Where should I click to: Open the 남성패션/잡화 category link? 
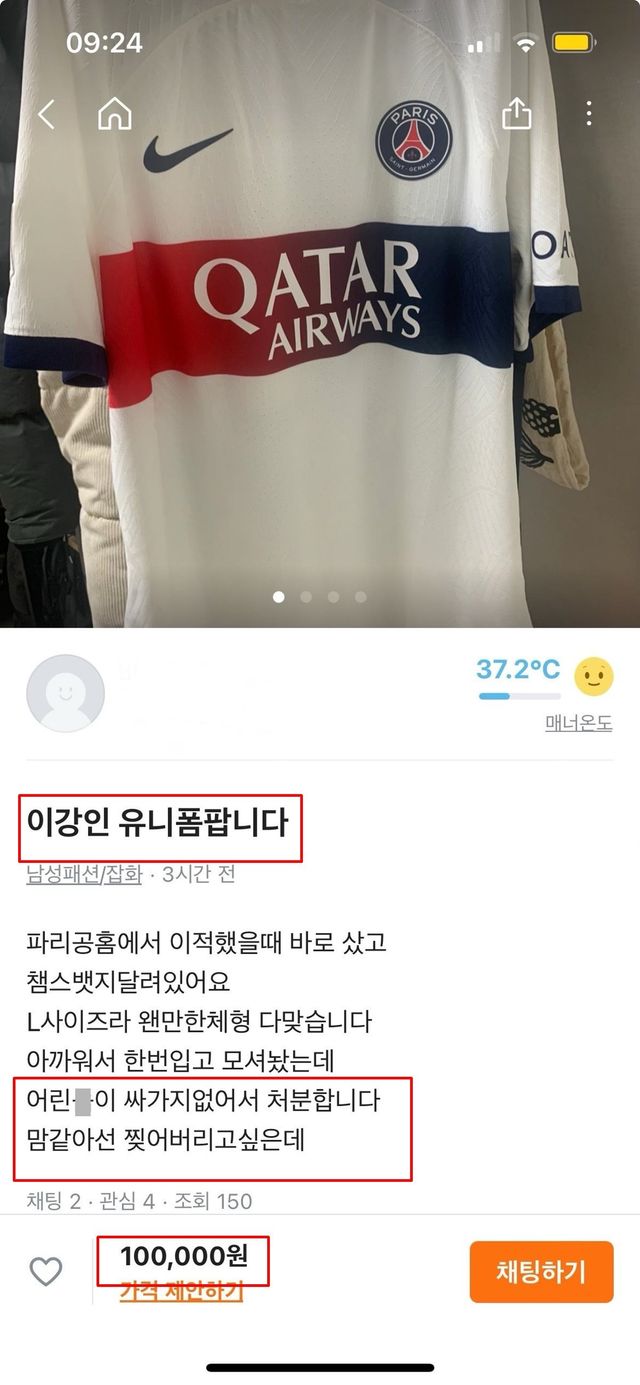coord(82,874)
